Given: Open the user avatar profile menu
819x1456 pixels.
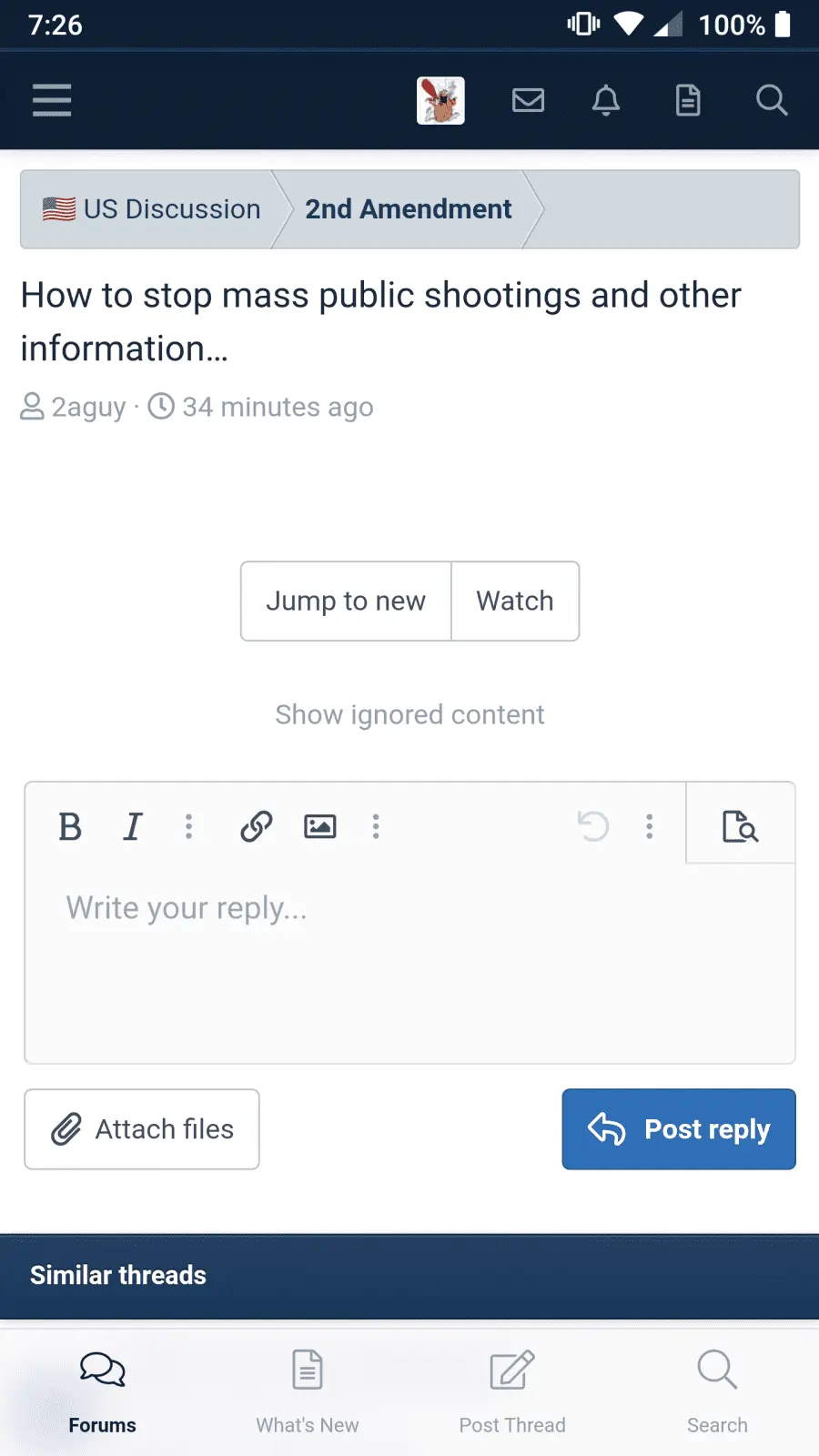Looking at the screenshot, I should pos(440,100).
